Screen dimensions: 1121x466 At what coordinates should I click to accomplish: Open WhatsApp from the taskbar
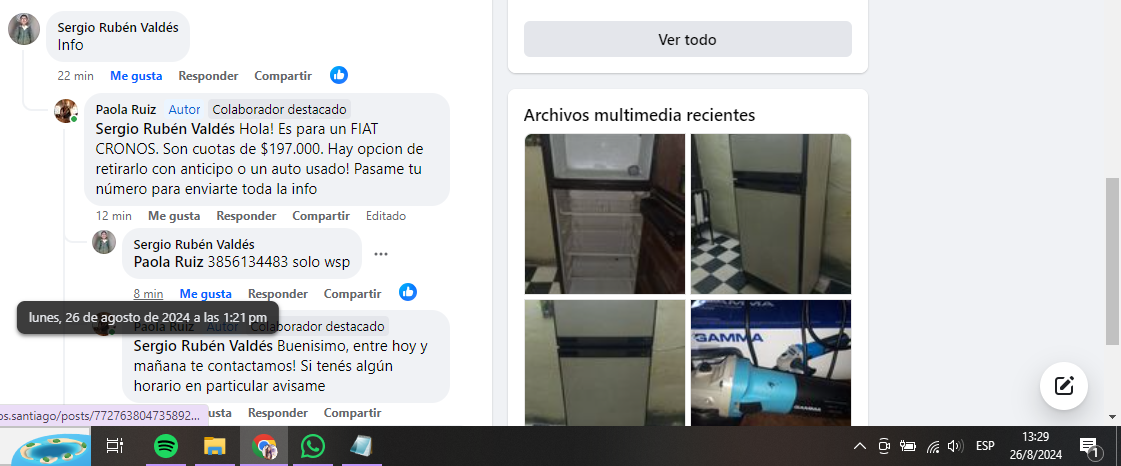click(313, 446)
